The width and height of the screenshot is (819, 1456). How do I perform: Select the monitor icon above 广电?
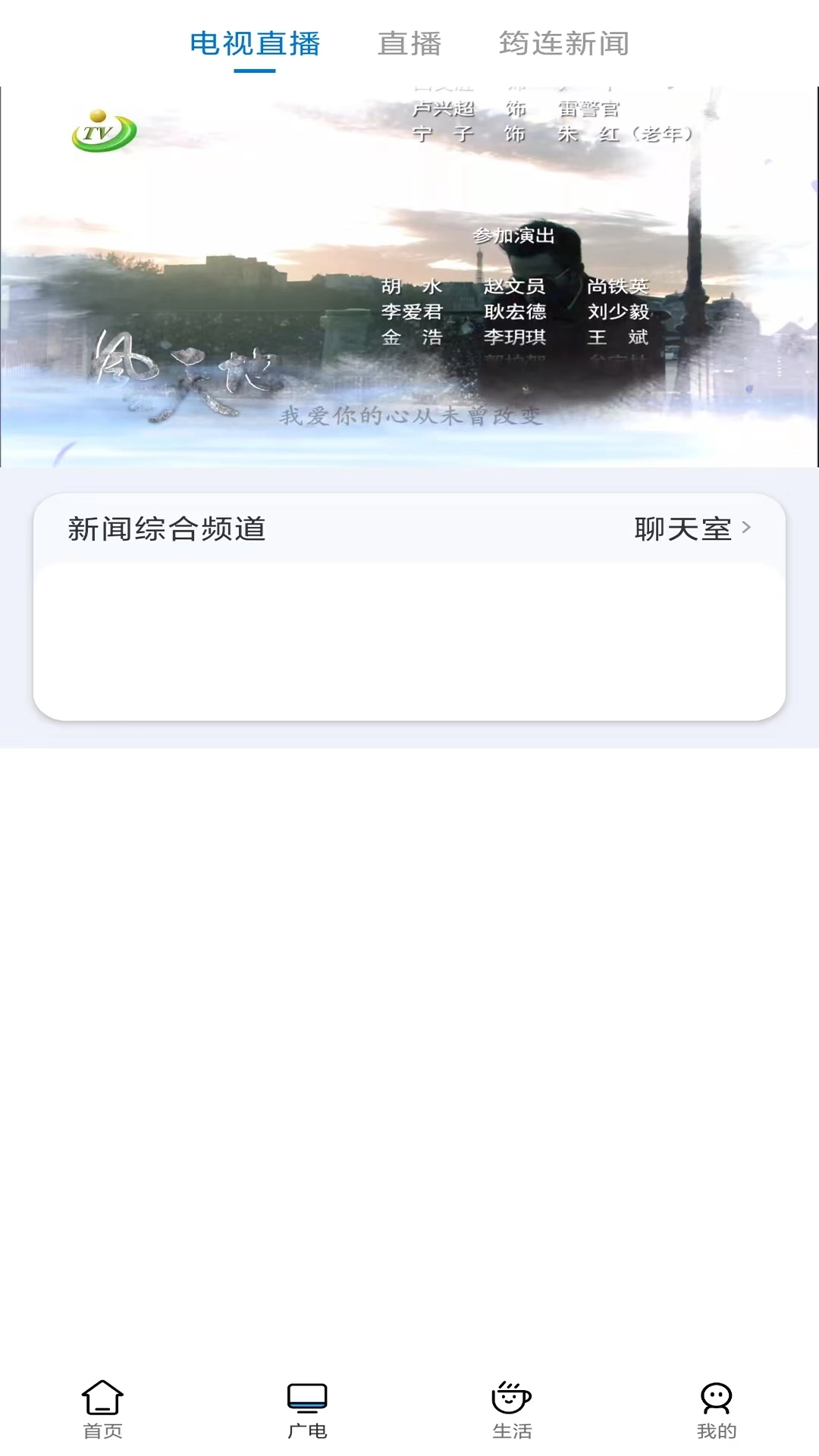point(306,1398)
